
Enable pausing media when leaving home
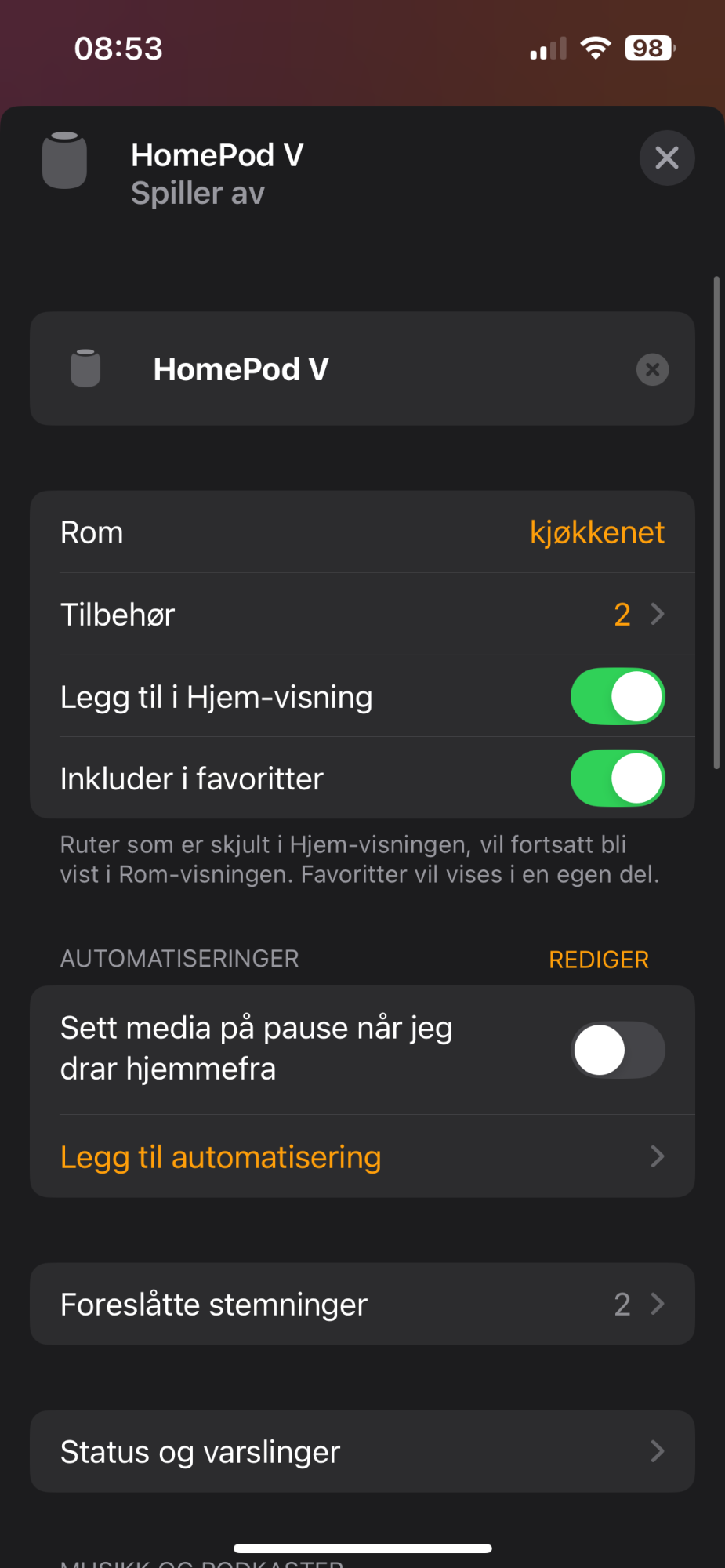coord(618,1050)
